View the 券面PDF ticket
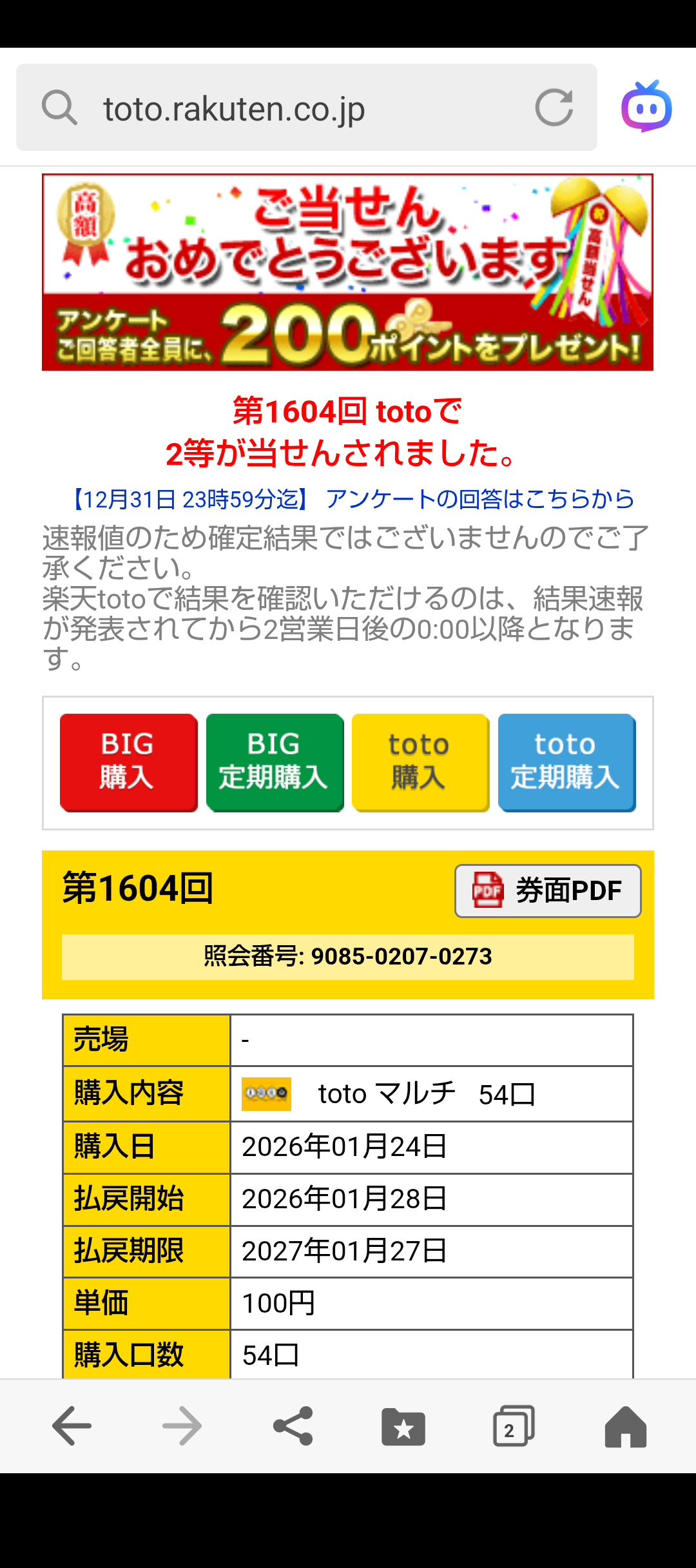 (x=548, y=890)
